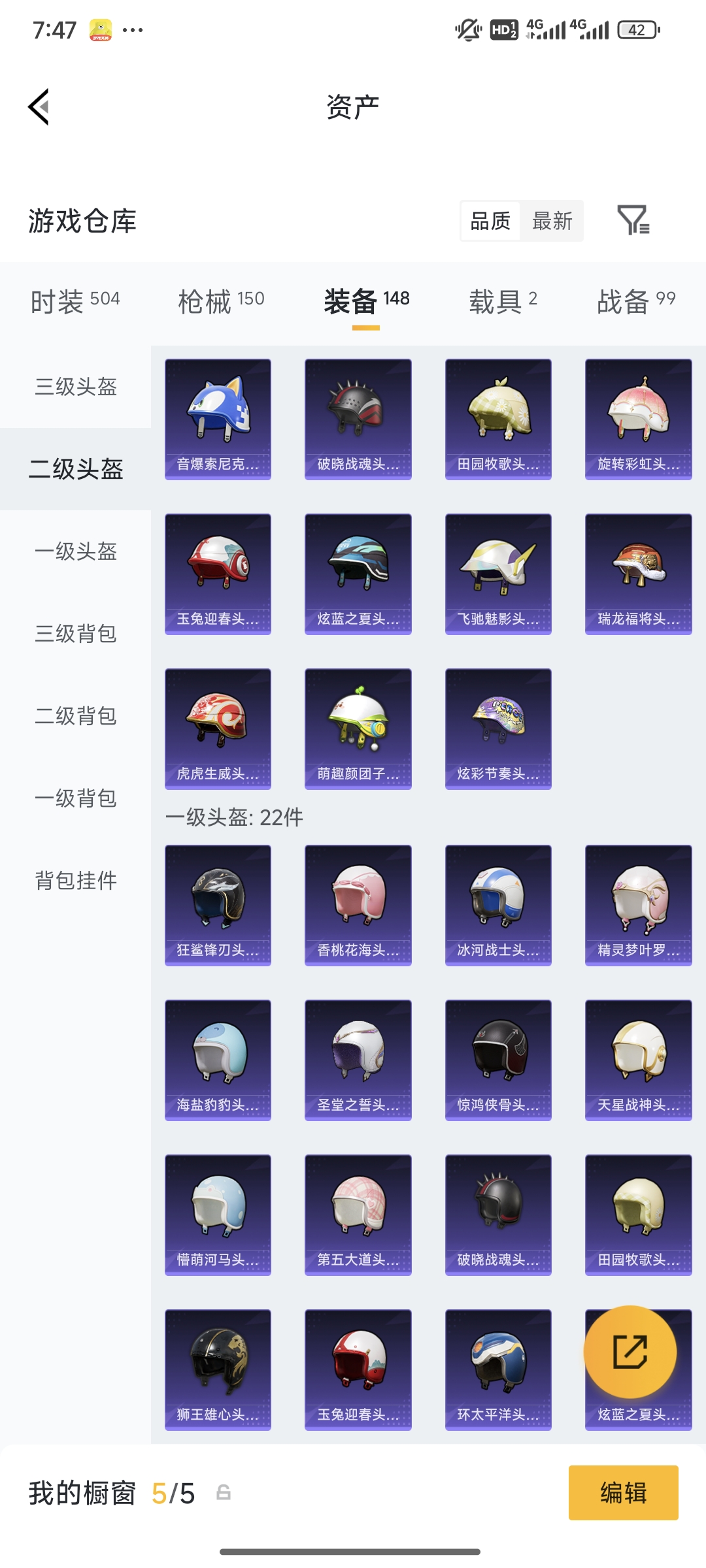Select the 音爆索尼克 helmet icon

point(218,418)
